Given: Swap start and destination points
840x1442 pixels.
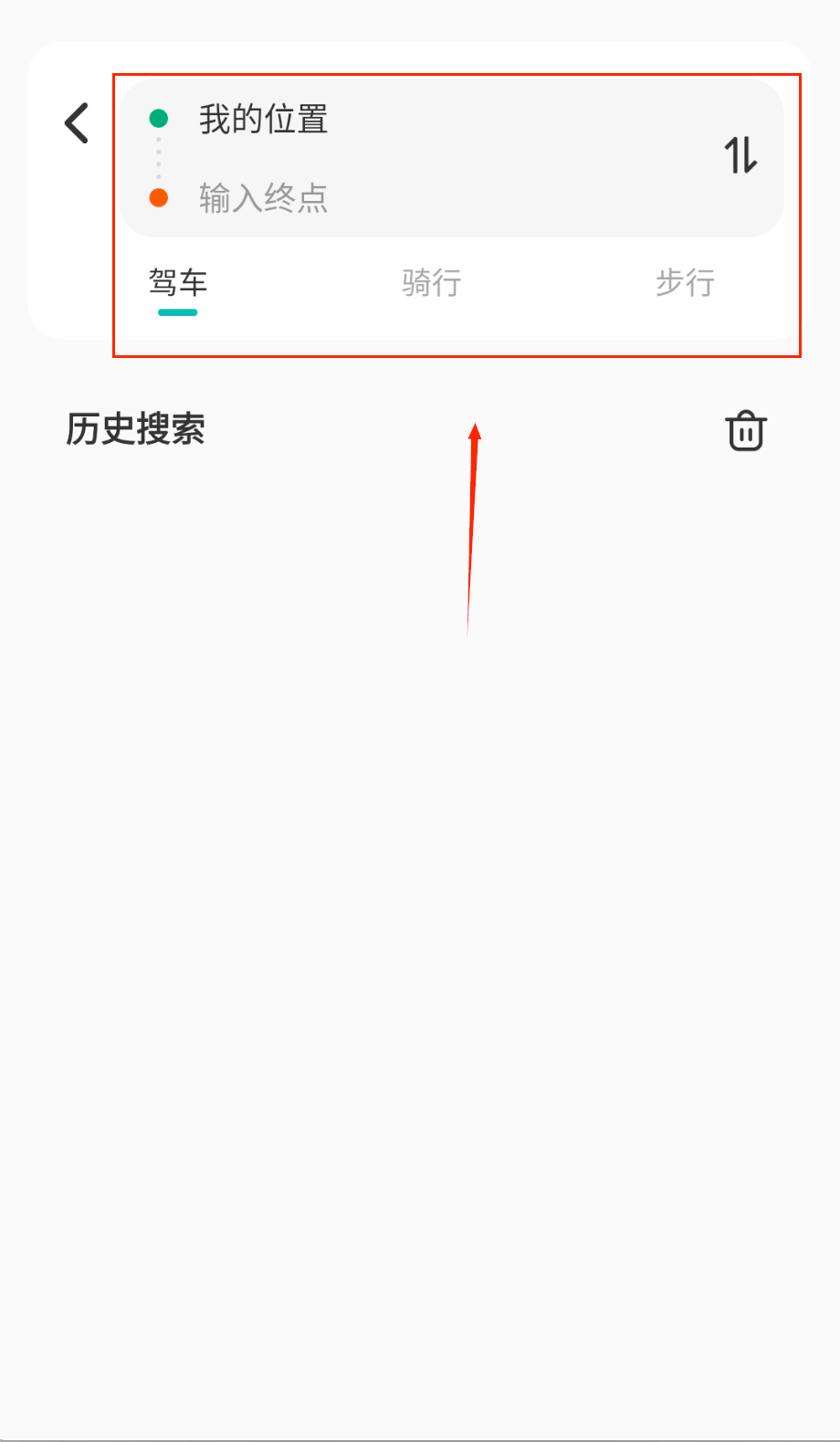Looking at the screenshot, I should click(x=740, y=155).
